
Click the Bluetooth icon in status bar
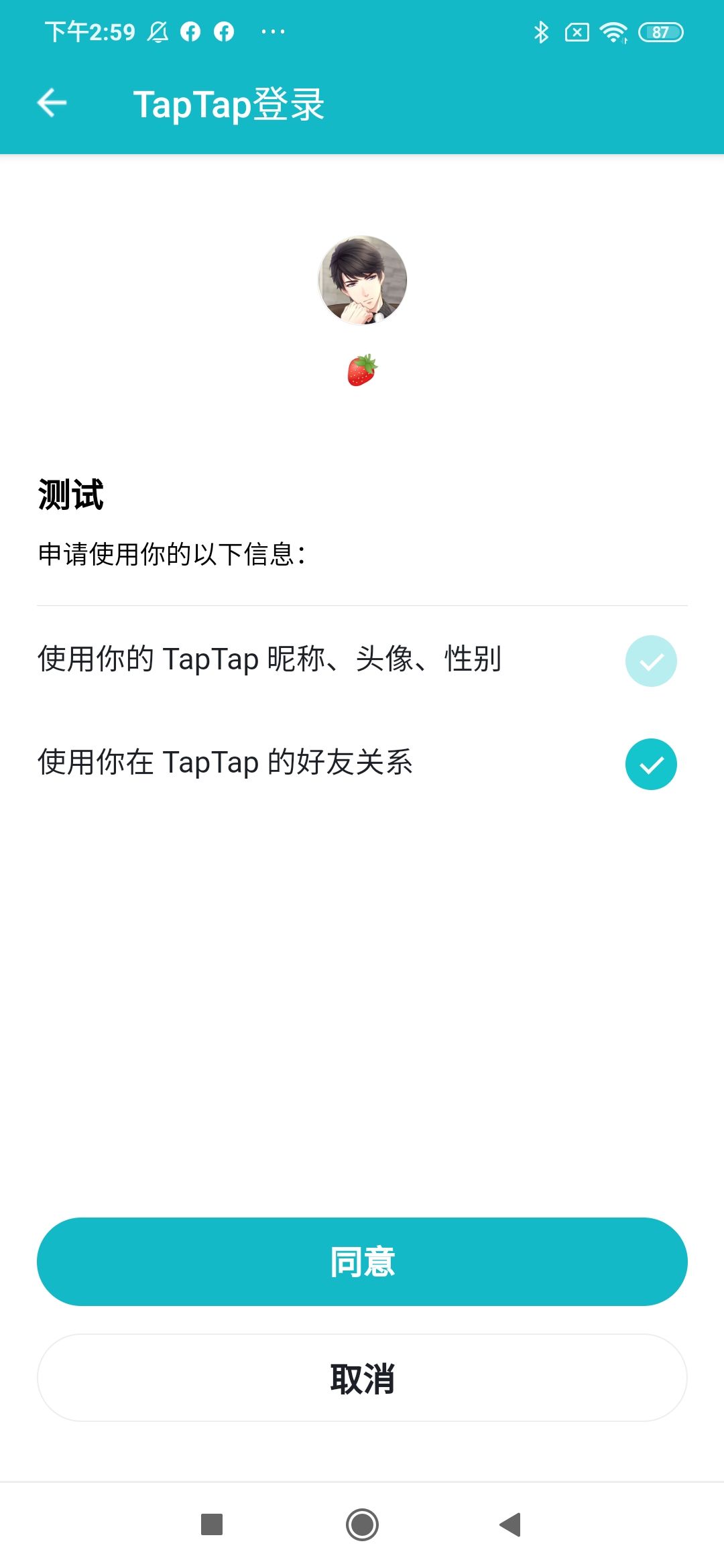click(x=540, y=31)
